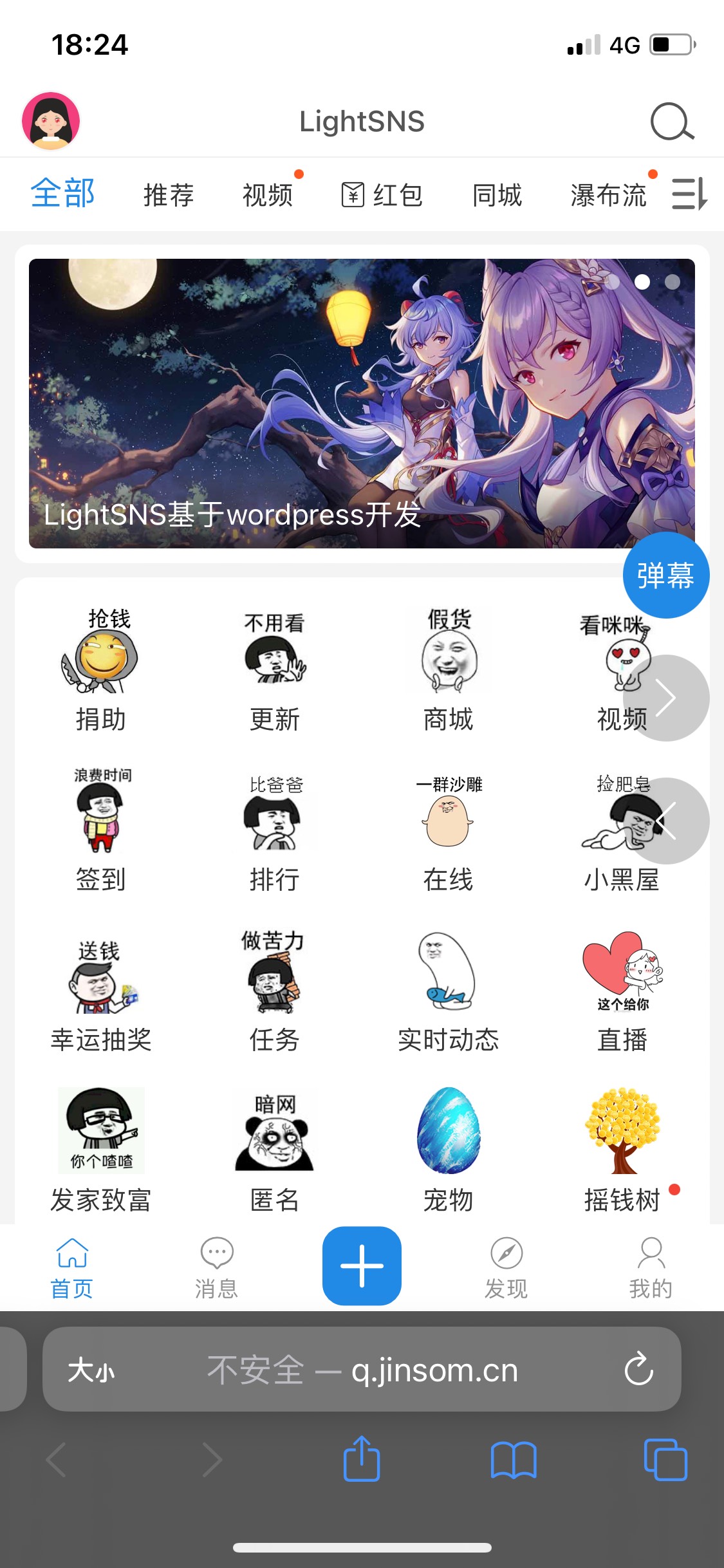
Task: Open the 红包 tab
Action: [382, 195]
